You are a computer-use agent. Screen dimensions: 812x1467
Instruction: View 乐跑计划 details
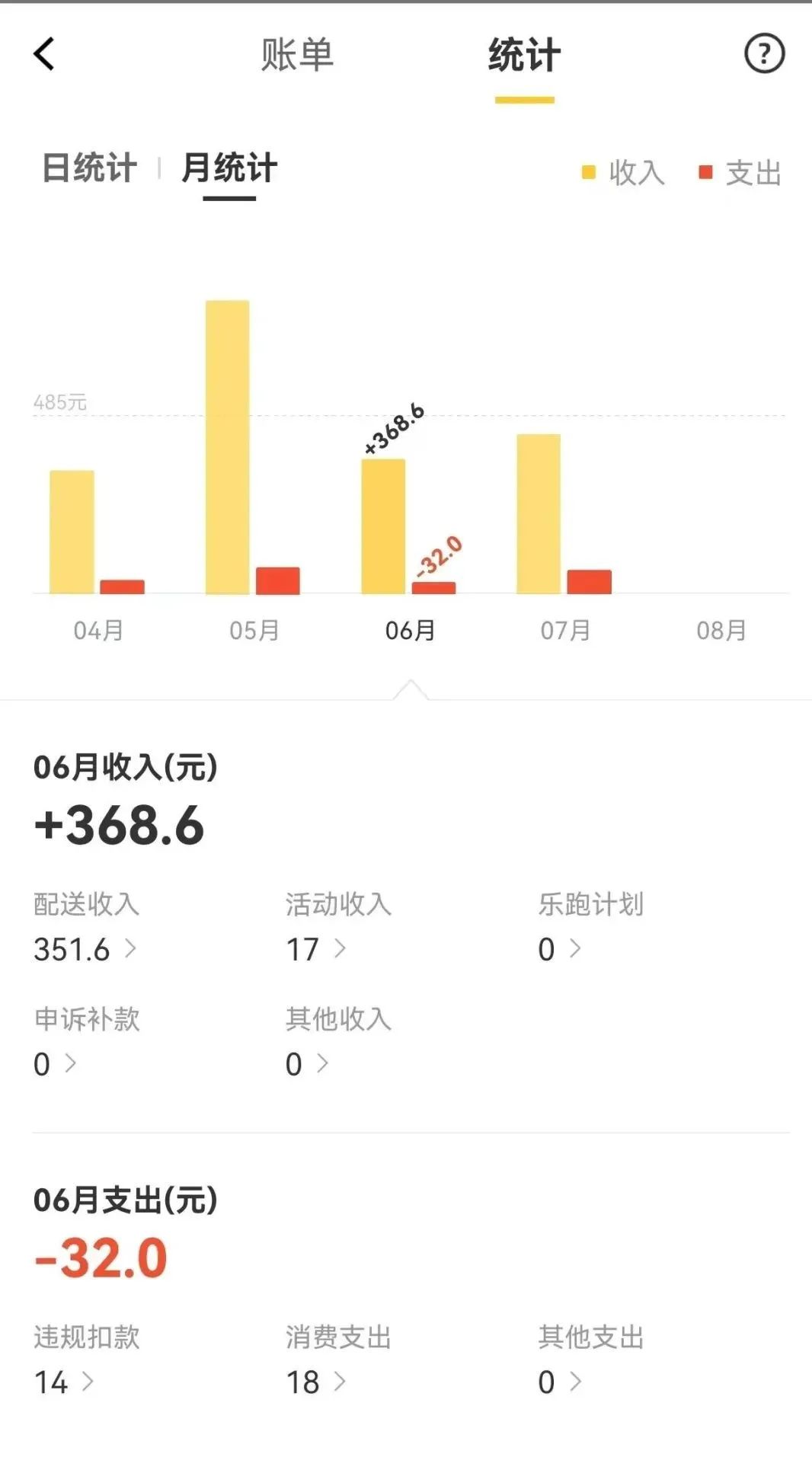(x=591, y=928)
